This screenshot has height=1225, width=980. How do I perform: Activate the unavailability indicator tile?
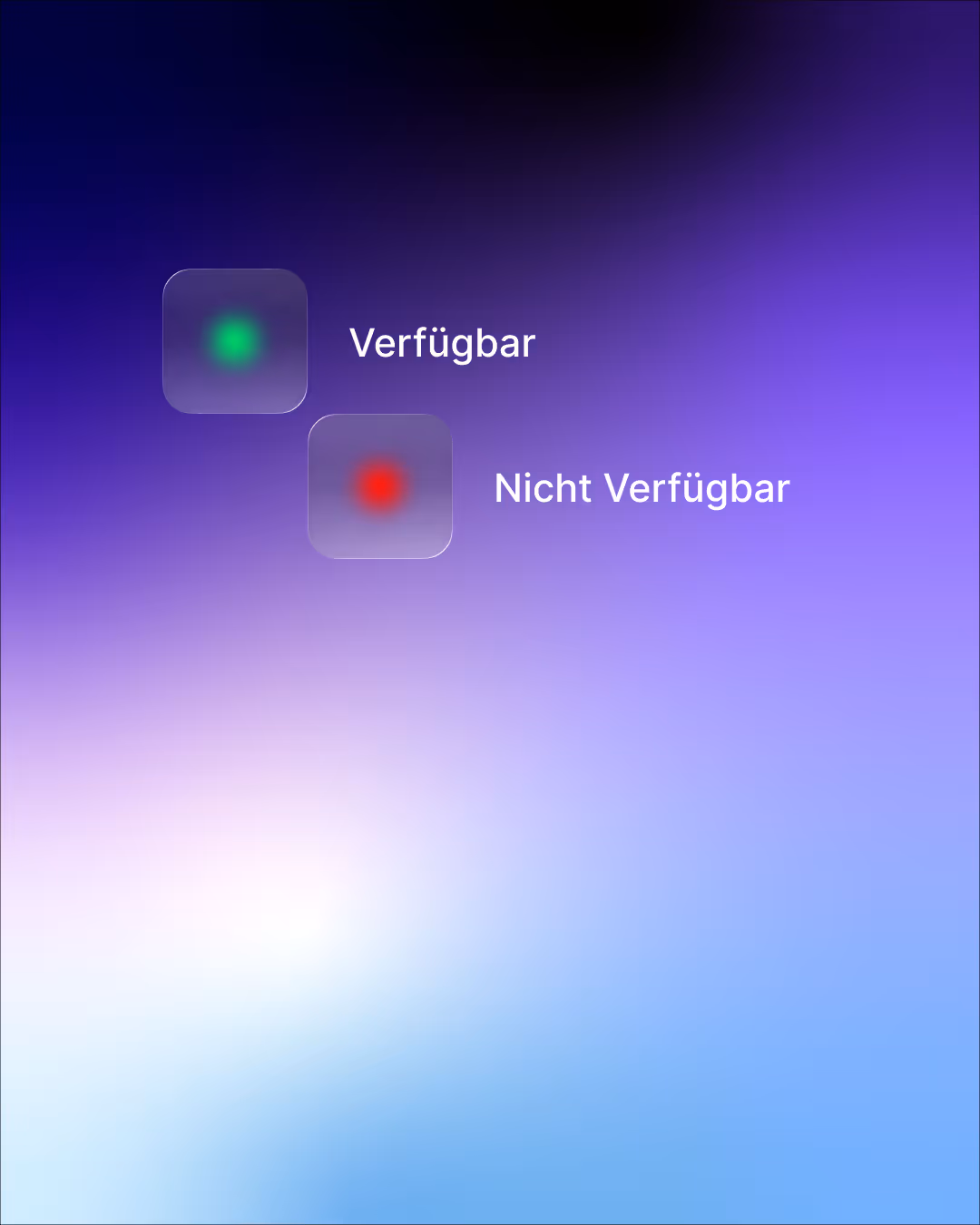[379, 486]
